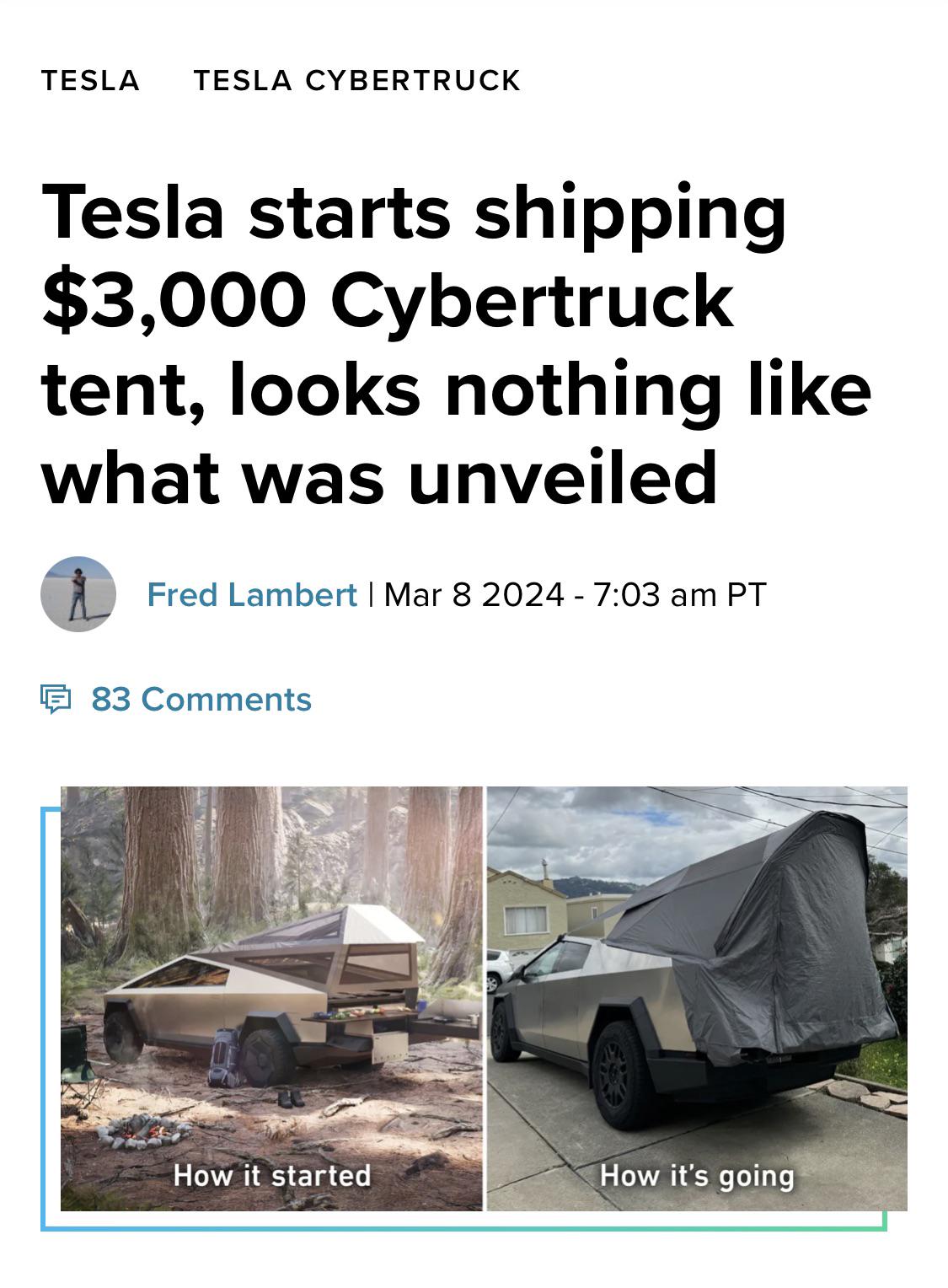View the 83 Comments
This screenshot has height=1288, width=948.
[201, 700]
